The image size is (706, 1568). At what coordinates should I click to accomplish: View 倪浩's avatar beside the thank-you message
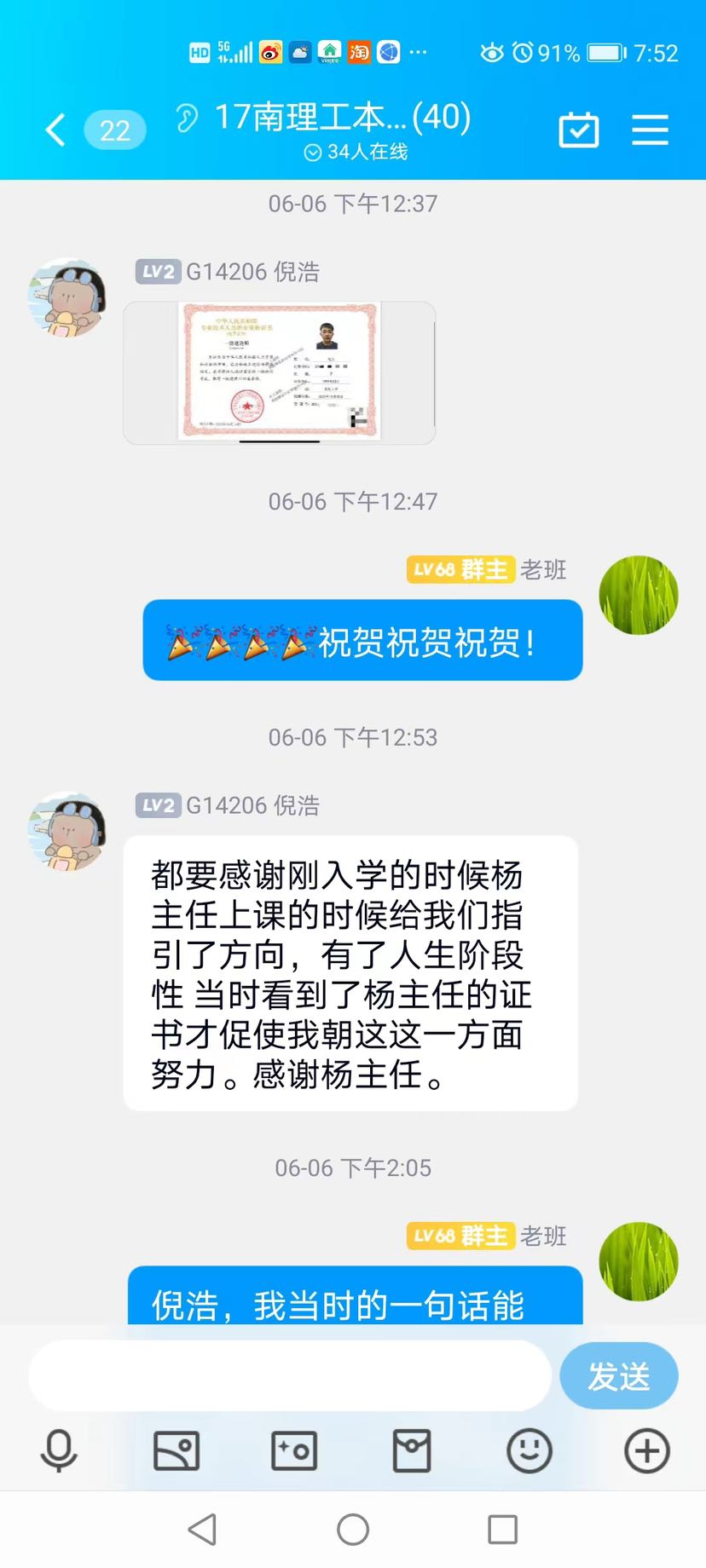[x=67, y=831]
